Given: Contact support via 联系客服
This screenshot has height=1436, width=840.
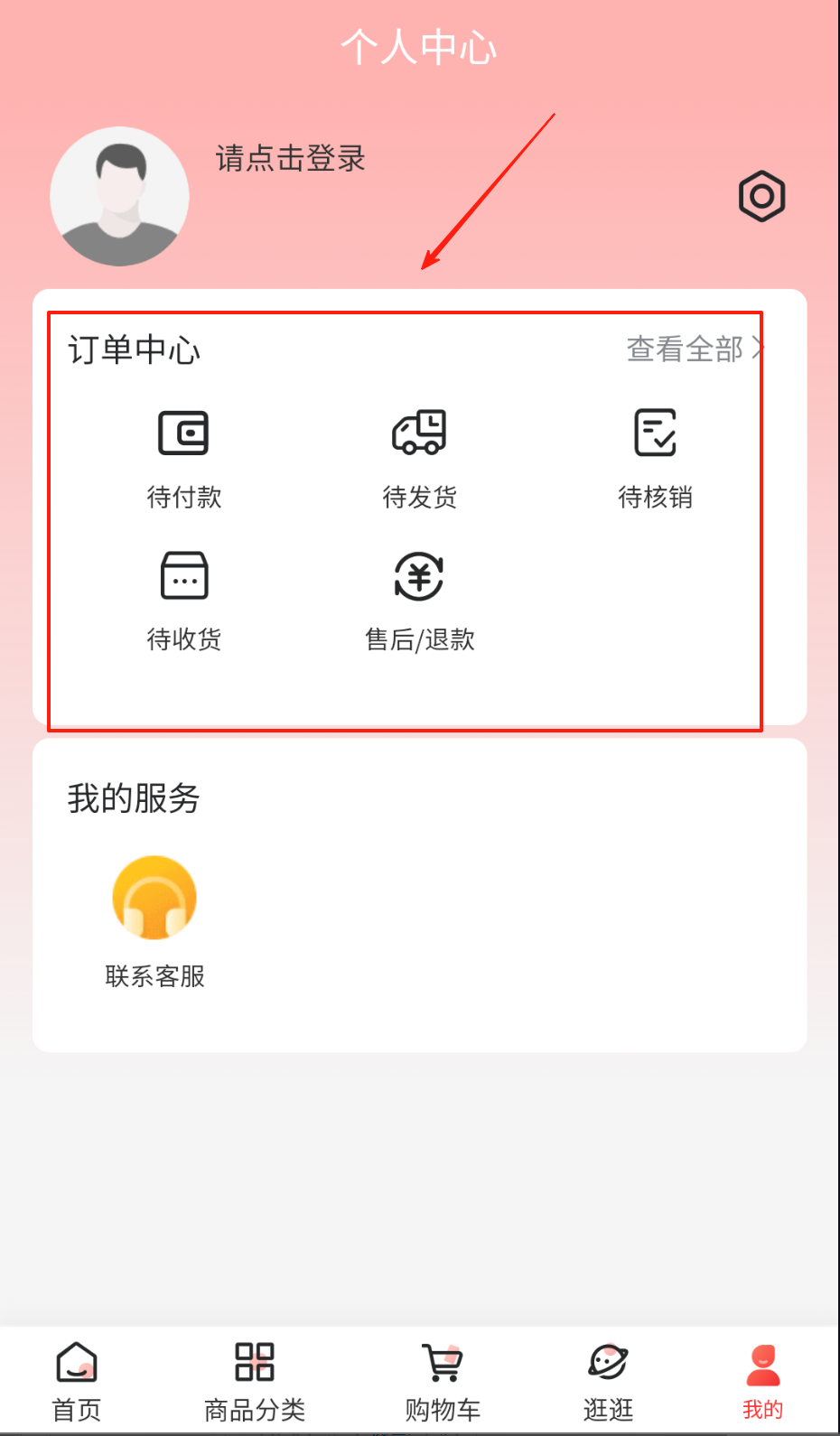Looking at the screenshot, I should [154, 922].
